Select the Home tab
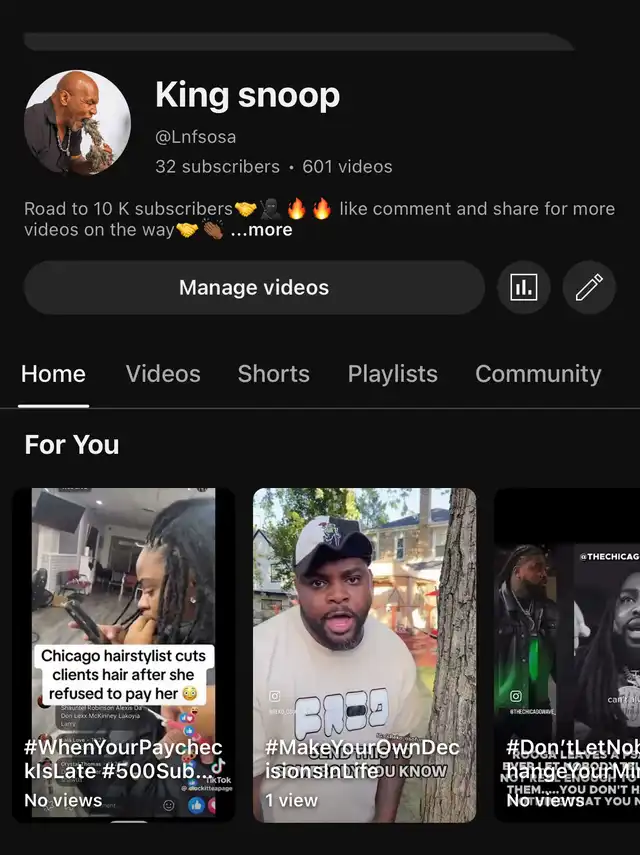Viewport: 640px width, 855px height. tap(53, 374)
